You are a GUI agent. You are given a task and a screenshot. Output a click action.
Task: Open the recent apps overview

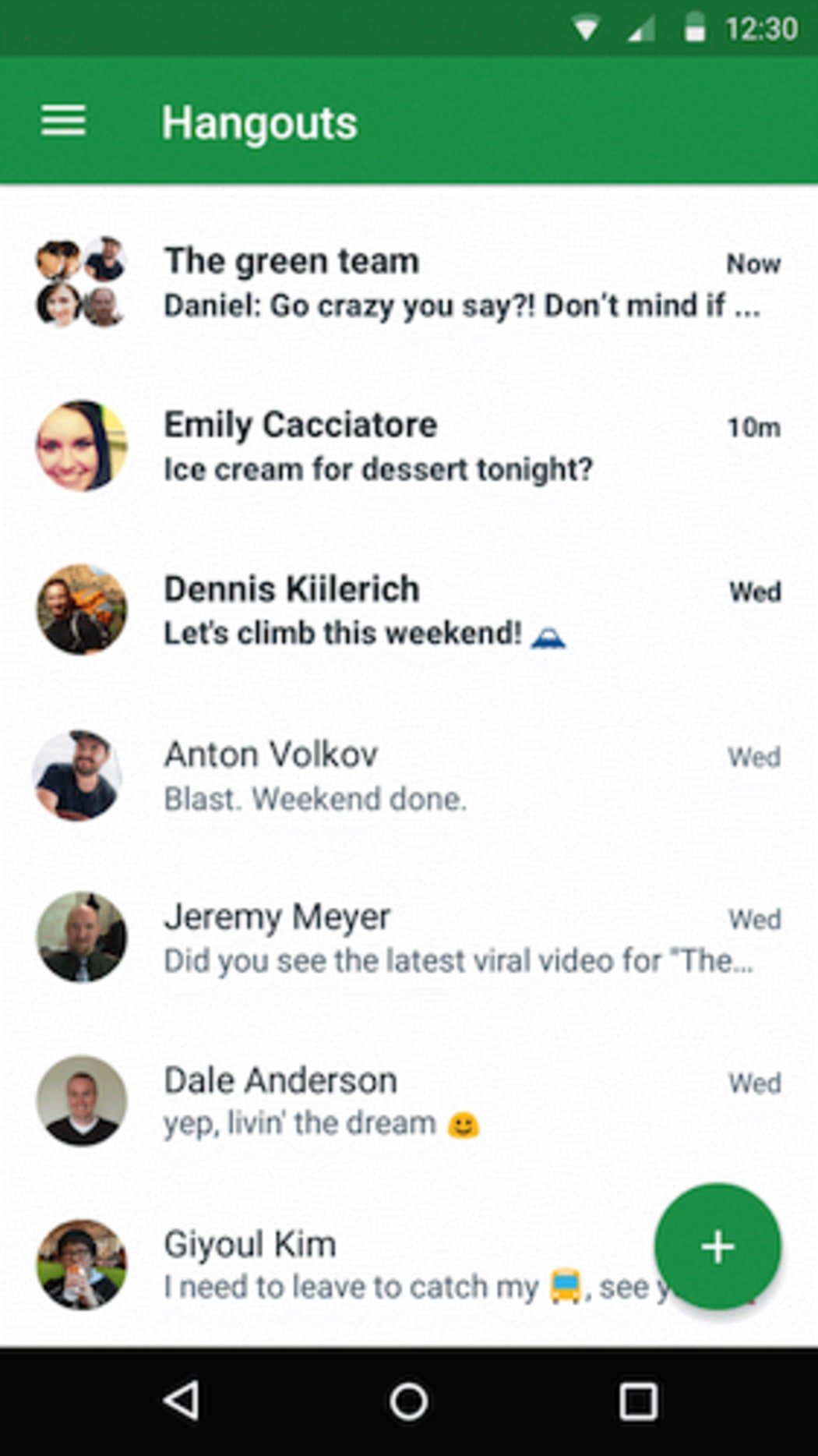click(x=637, y=1401)
